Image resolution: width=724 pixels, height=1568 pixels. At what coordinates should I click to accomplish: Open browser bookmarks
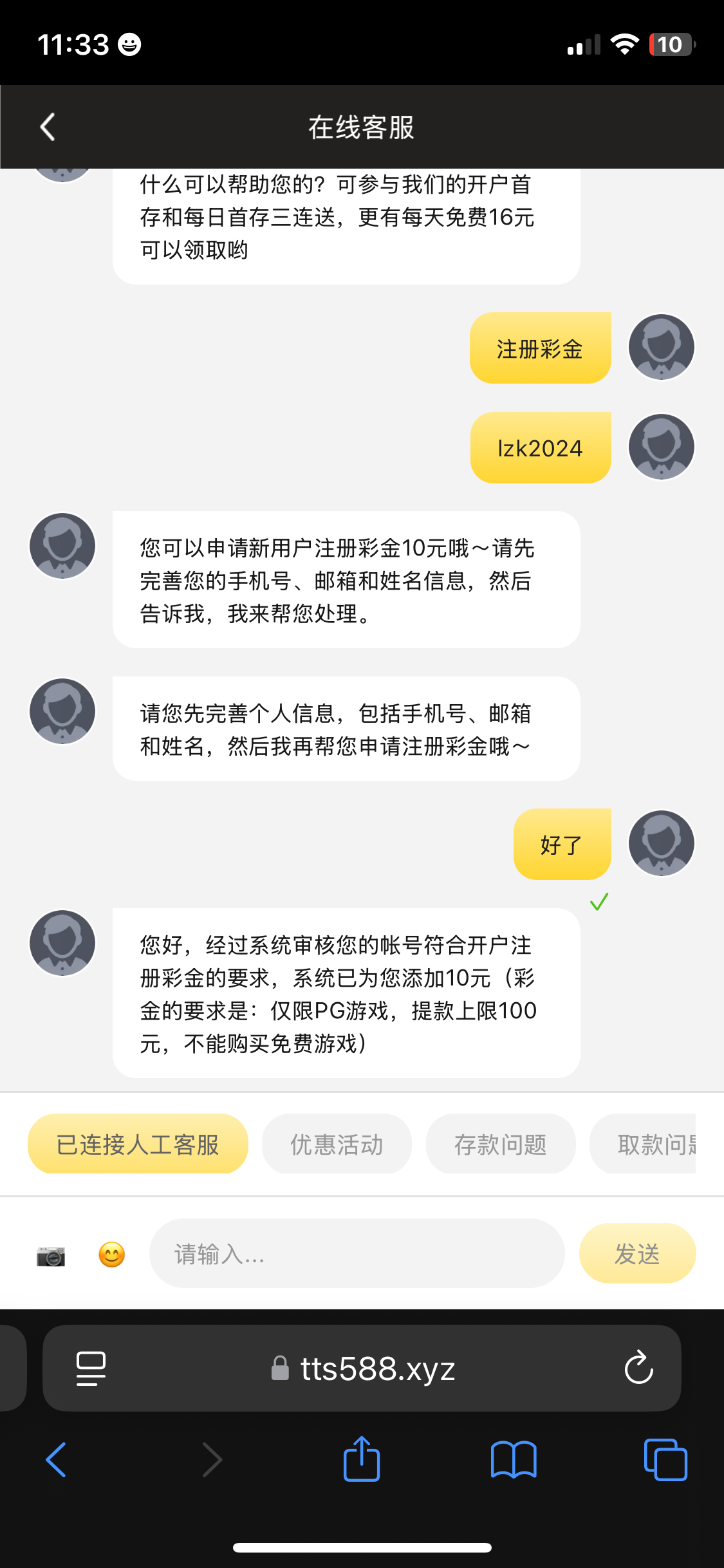click(513, 1460)
